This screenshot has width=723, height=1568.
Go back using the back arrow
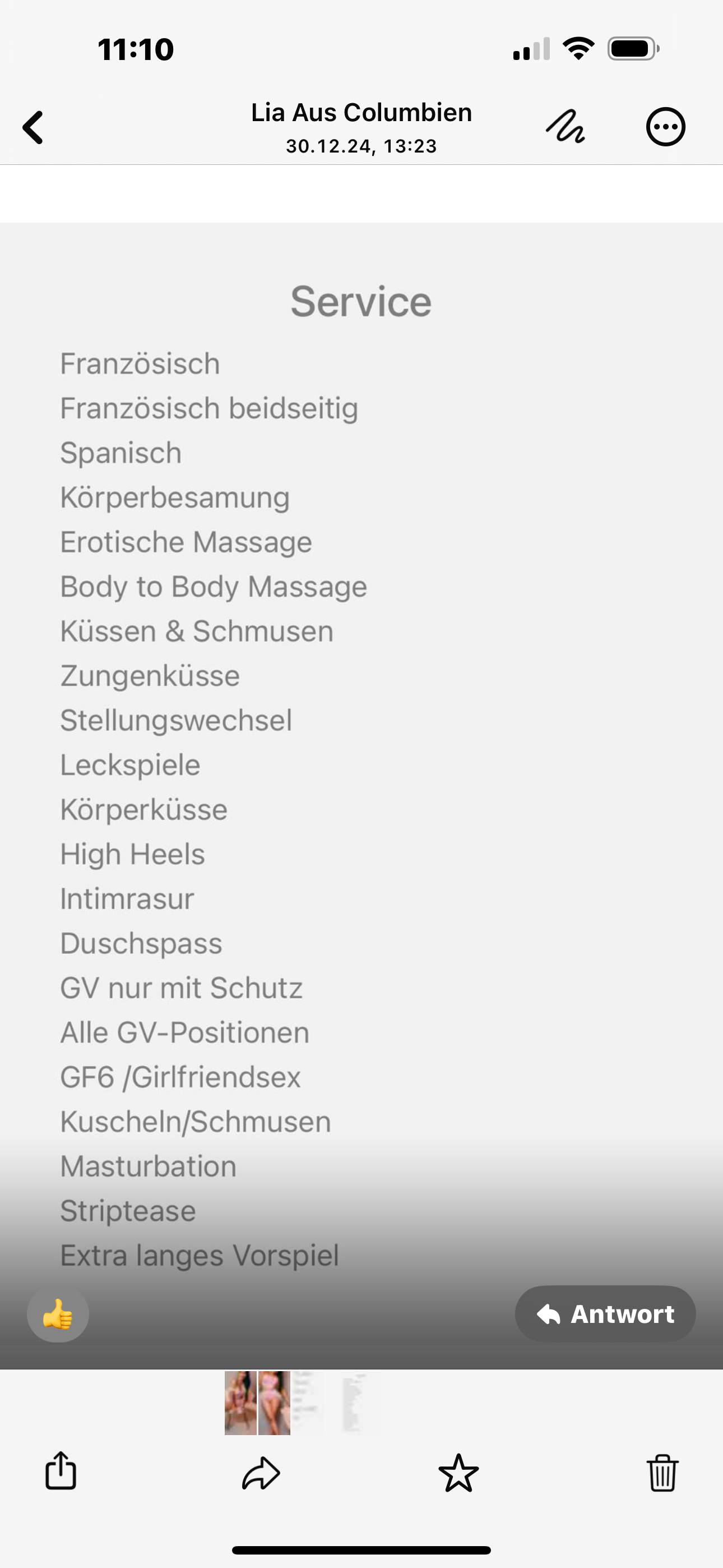point(33,127)
